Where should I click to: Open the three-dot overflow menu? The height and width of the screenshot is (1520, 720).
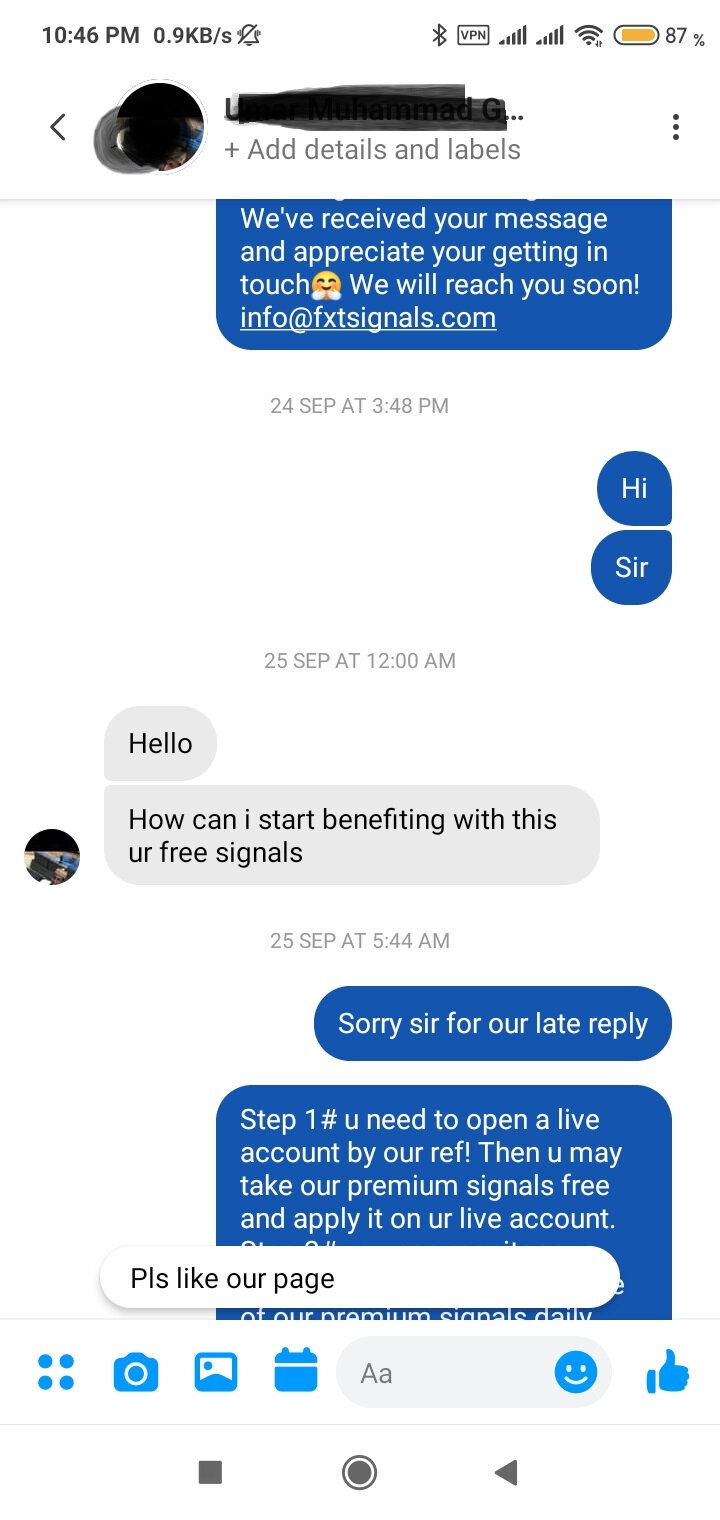click(676, 127)
